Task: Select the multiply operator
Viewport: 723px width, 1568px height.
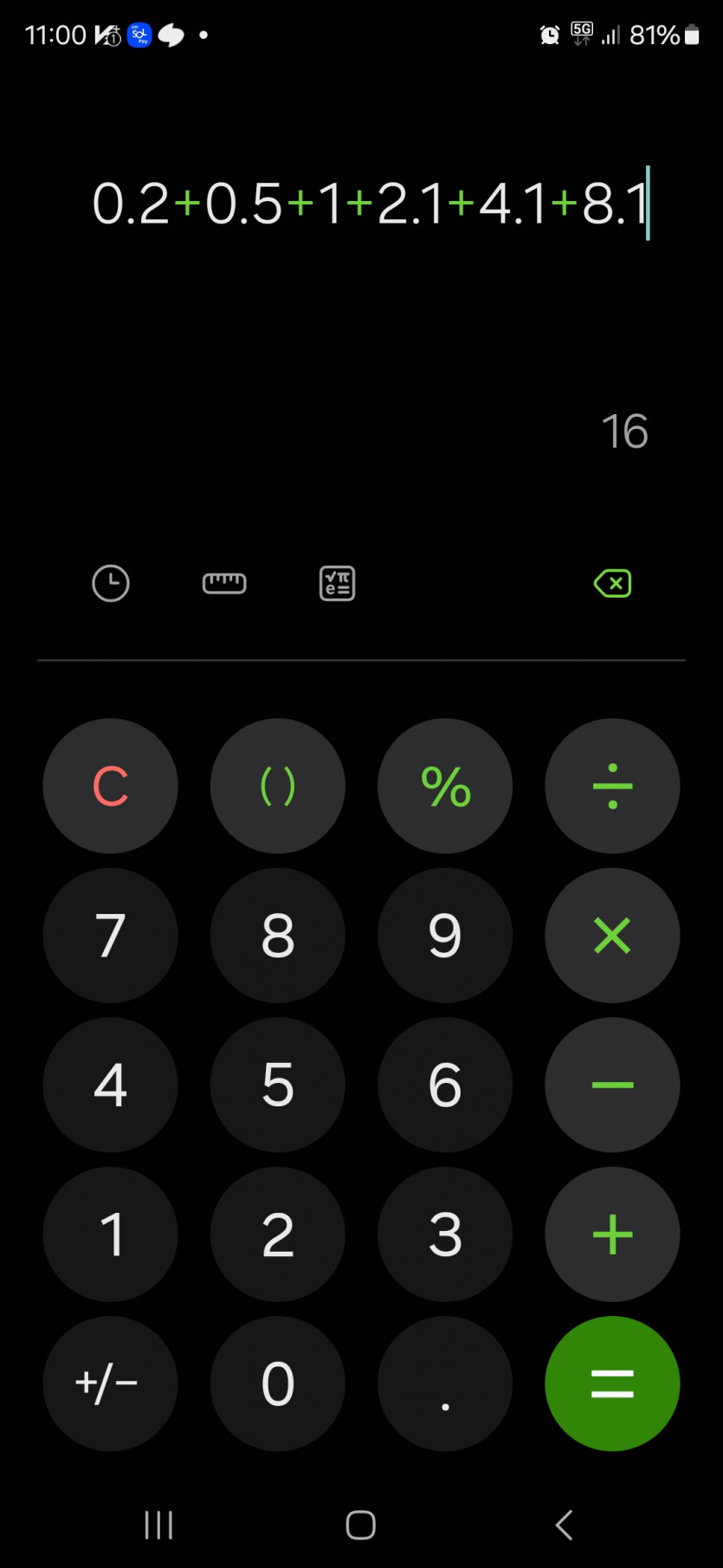Action: tap(612, 936)
